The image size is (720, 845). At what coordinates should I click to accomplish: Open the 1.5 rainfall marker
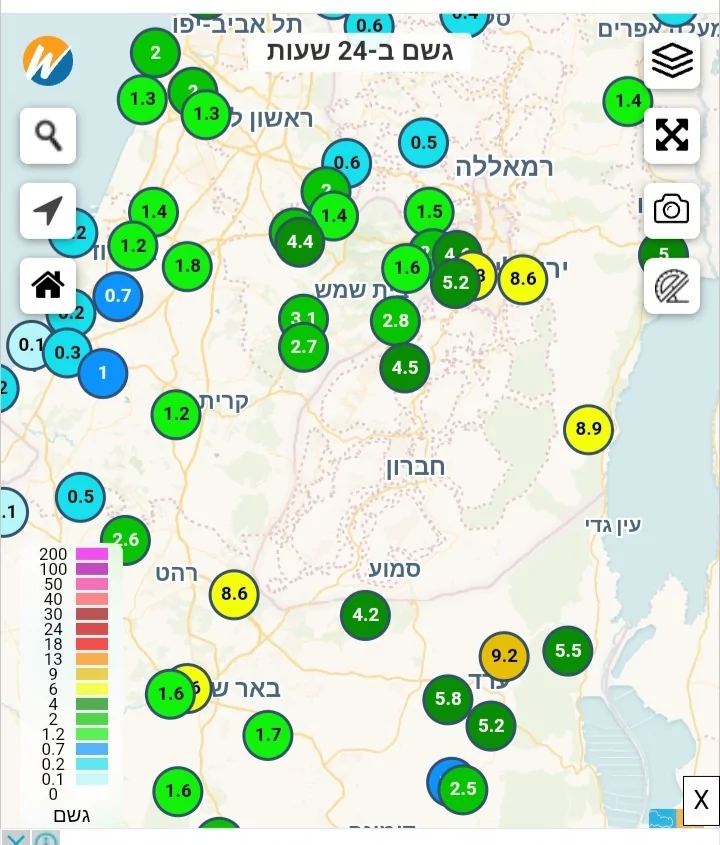(429, 211)
